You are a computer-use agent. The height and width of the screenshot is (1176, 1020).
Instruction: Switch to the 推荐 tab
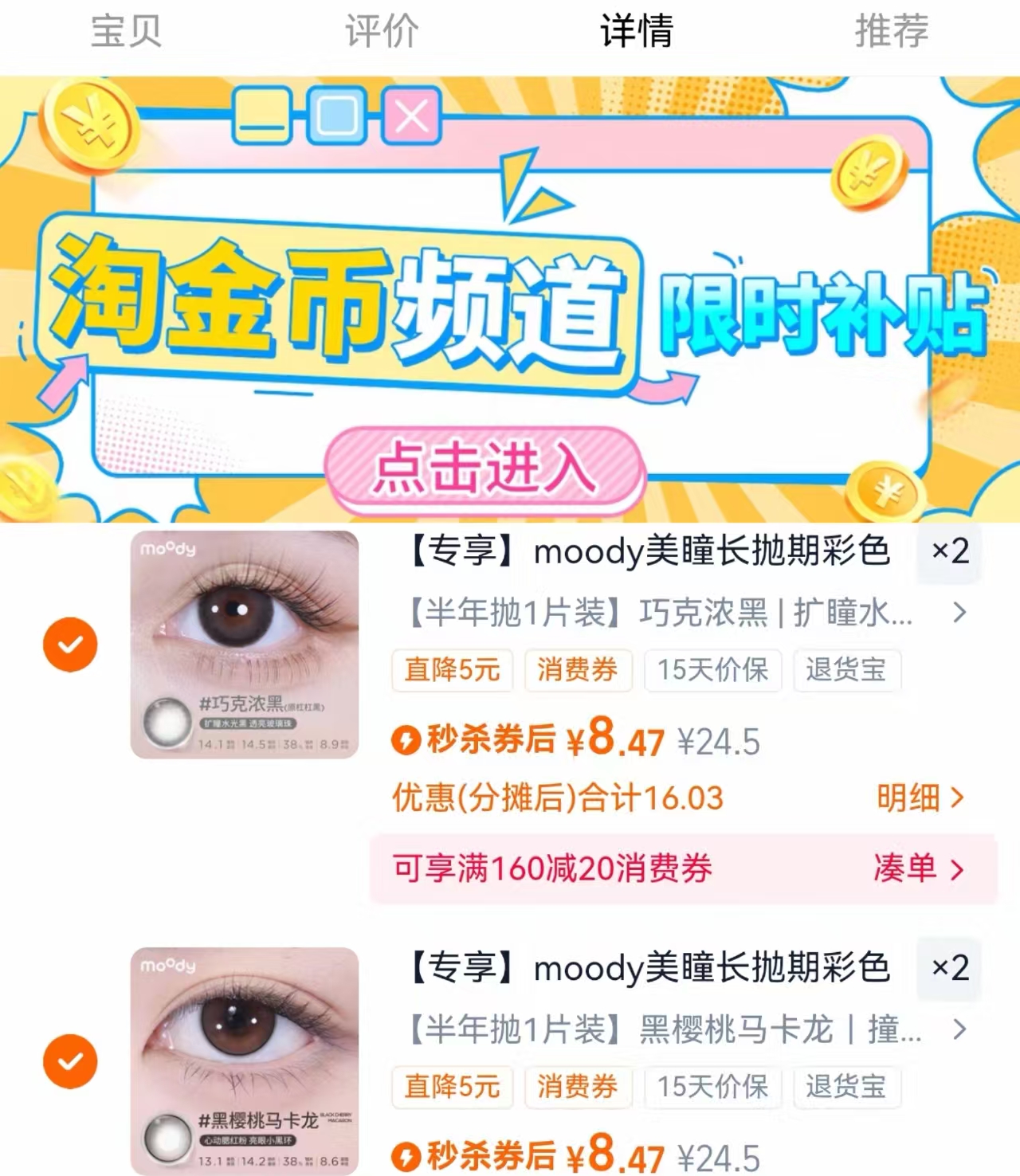892,32
